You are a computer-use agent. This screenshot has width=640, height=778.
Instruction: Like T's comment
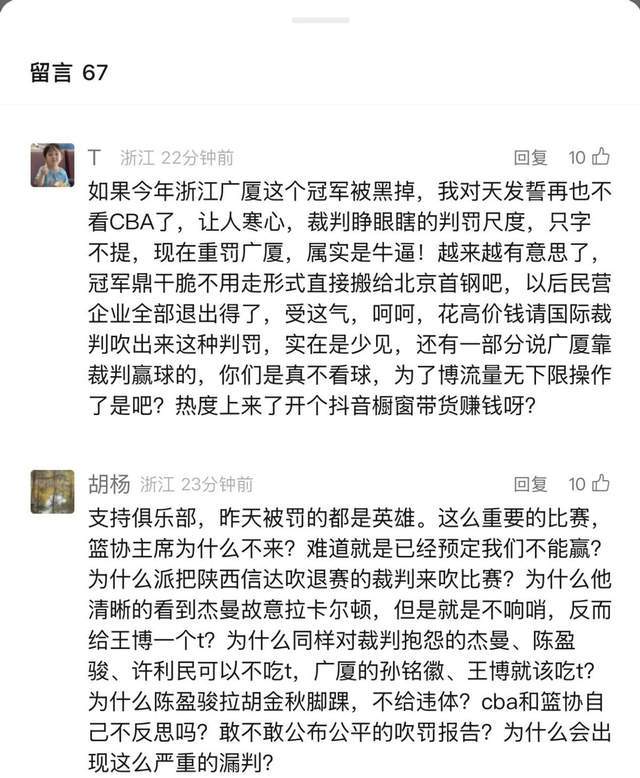[x=600, y=157]
